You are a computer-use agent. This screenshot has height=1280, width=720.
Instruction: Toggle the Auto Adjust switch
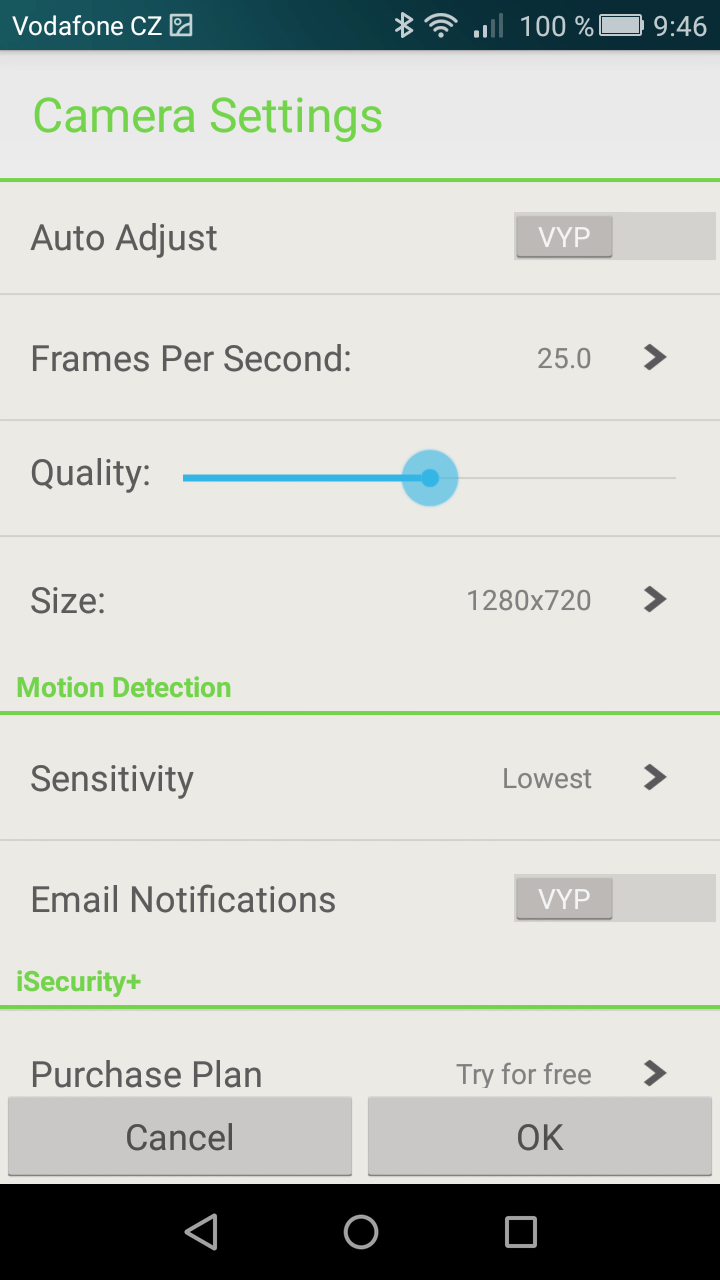click(615, 237)
